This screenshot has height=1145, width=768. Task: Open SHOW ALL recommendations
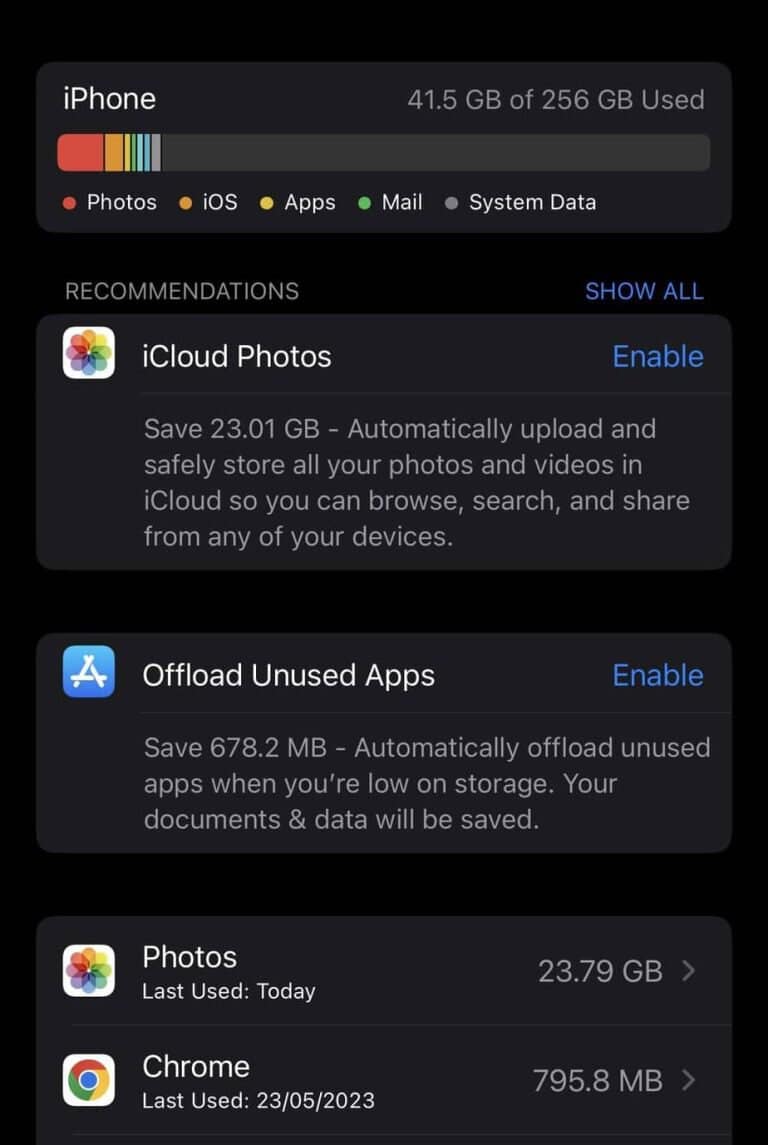tap(644, 291)
